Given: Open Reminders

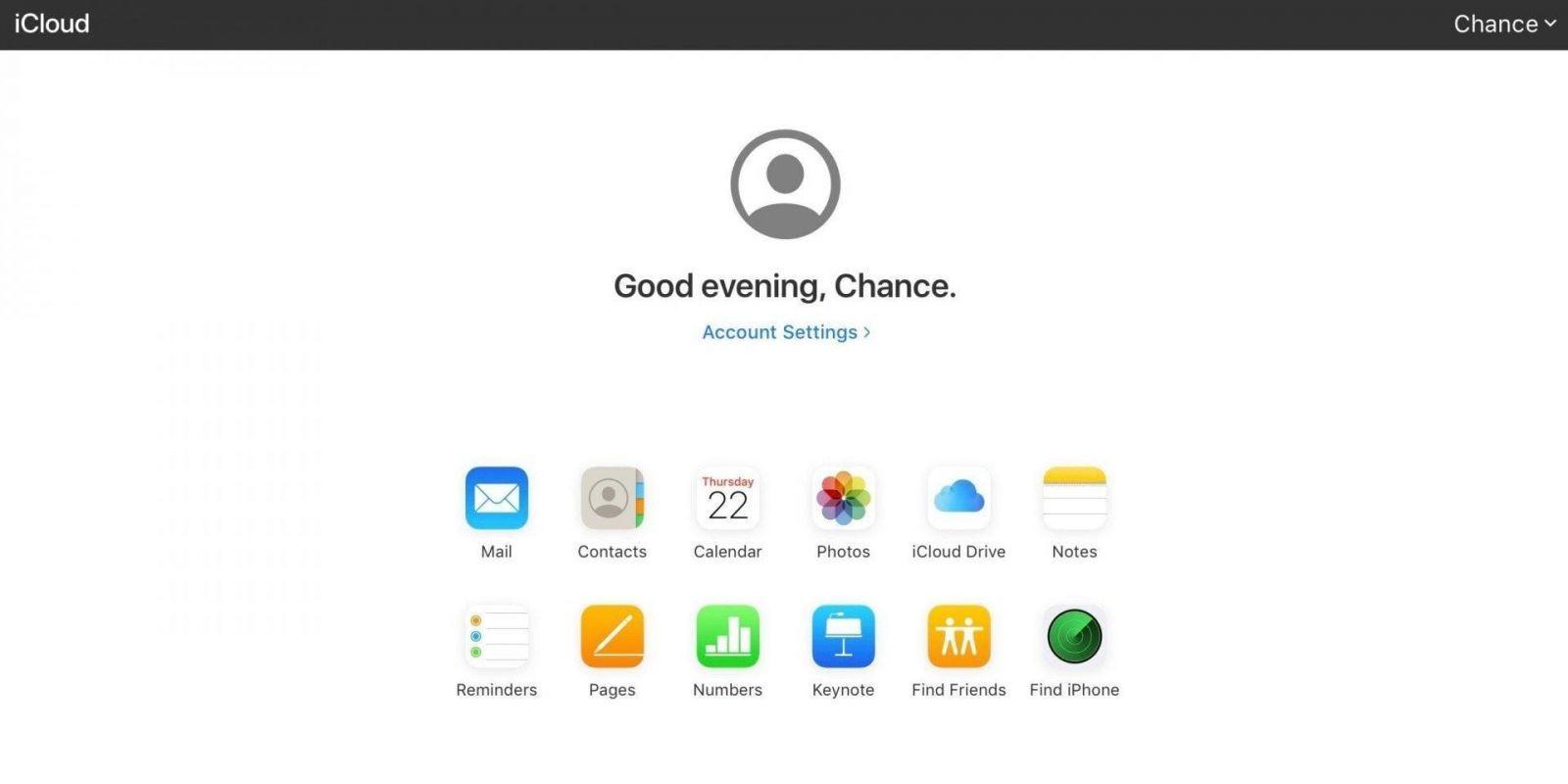Looking at the screenshot, I should 496,637.
